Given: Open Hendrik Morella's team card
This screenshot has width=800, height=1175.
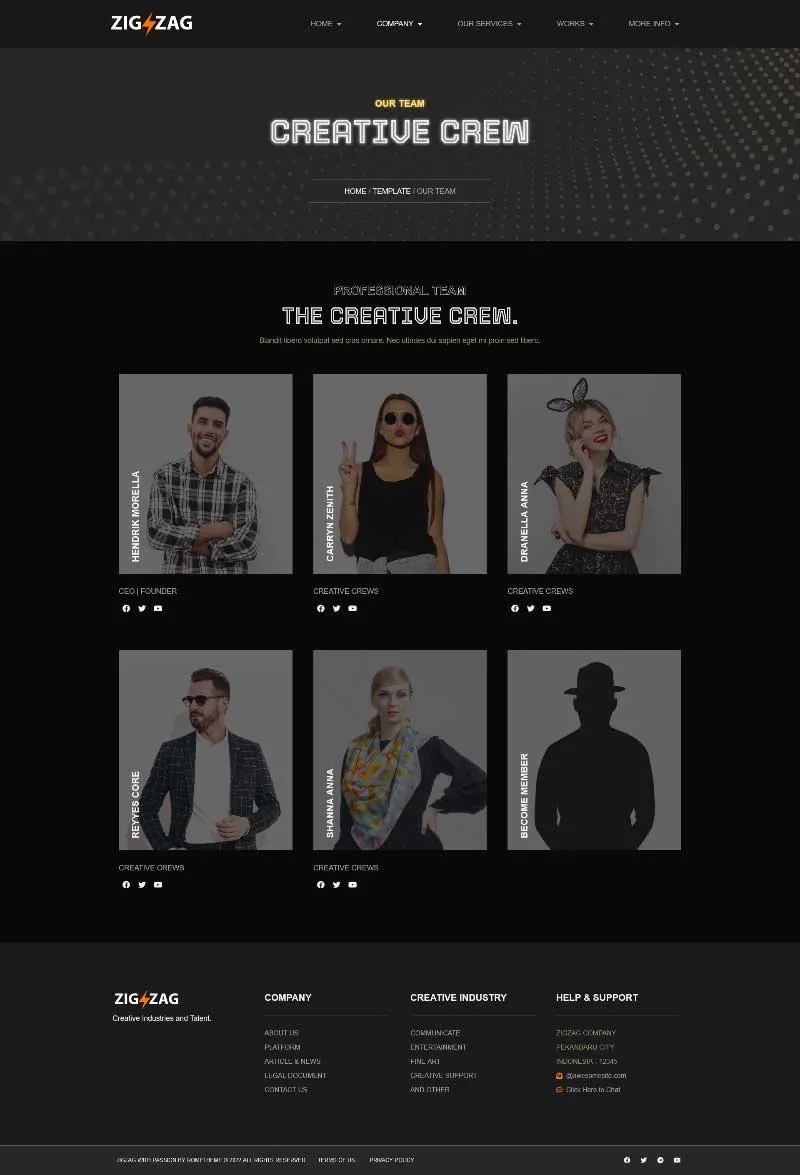Looking at the screenshot, I should (x=205, y=473).
